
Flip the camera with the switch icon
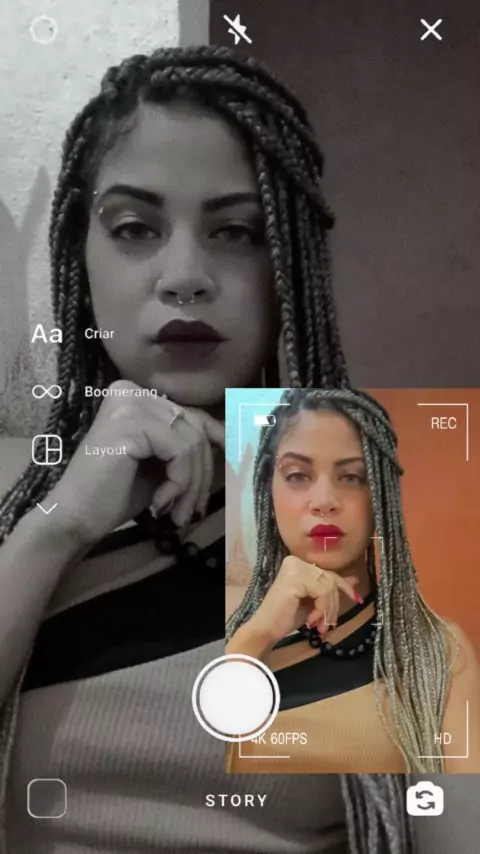coord(425,799)
